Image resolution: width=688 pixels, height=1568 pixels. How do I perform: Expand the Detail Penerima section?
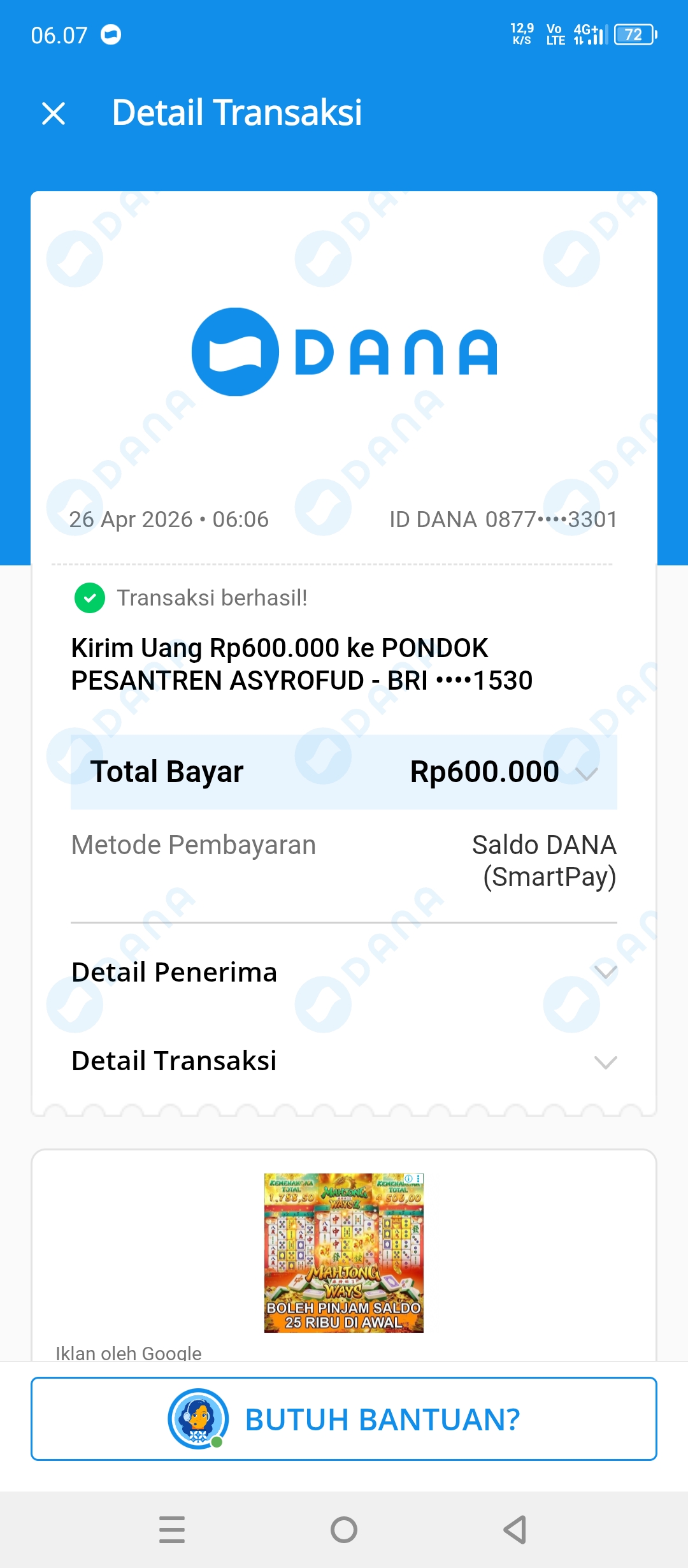605,972
